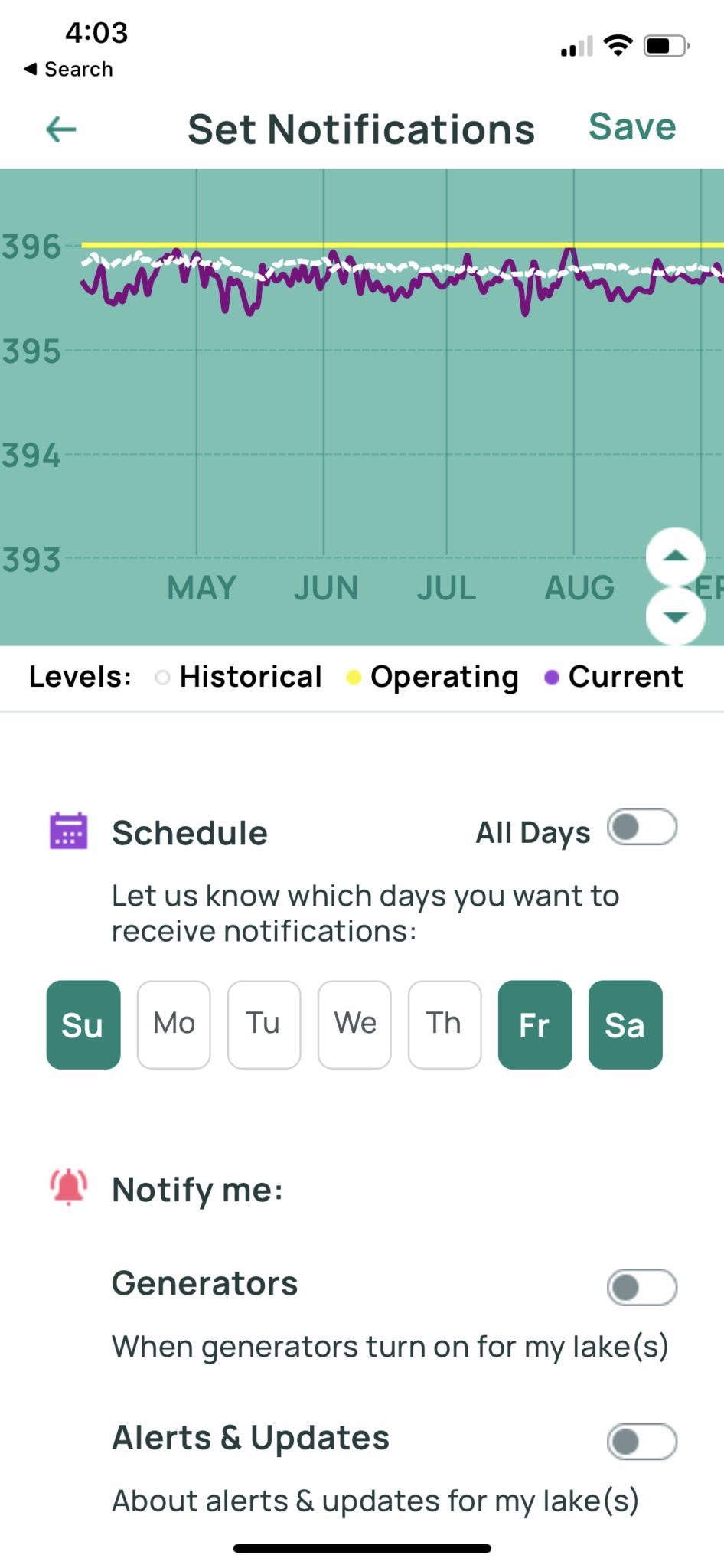Select Monday for notifications

(x=174, y=1024)
